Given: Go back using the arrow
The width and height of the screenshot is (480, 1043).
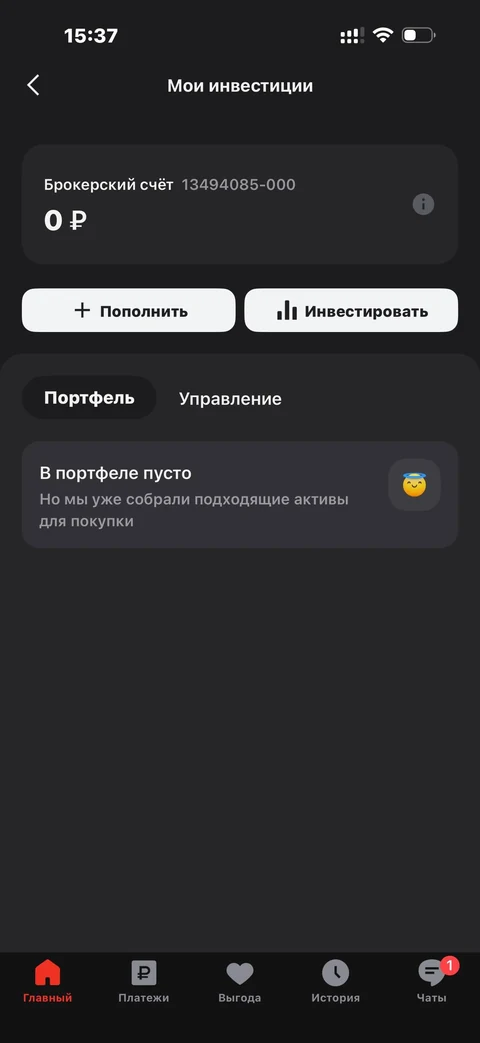Looking at the screenshot, I should (33, 85).
